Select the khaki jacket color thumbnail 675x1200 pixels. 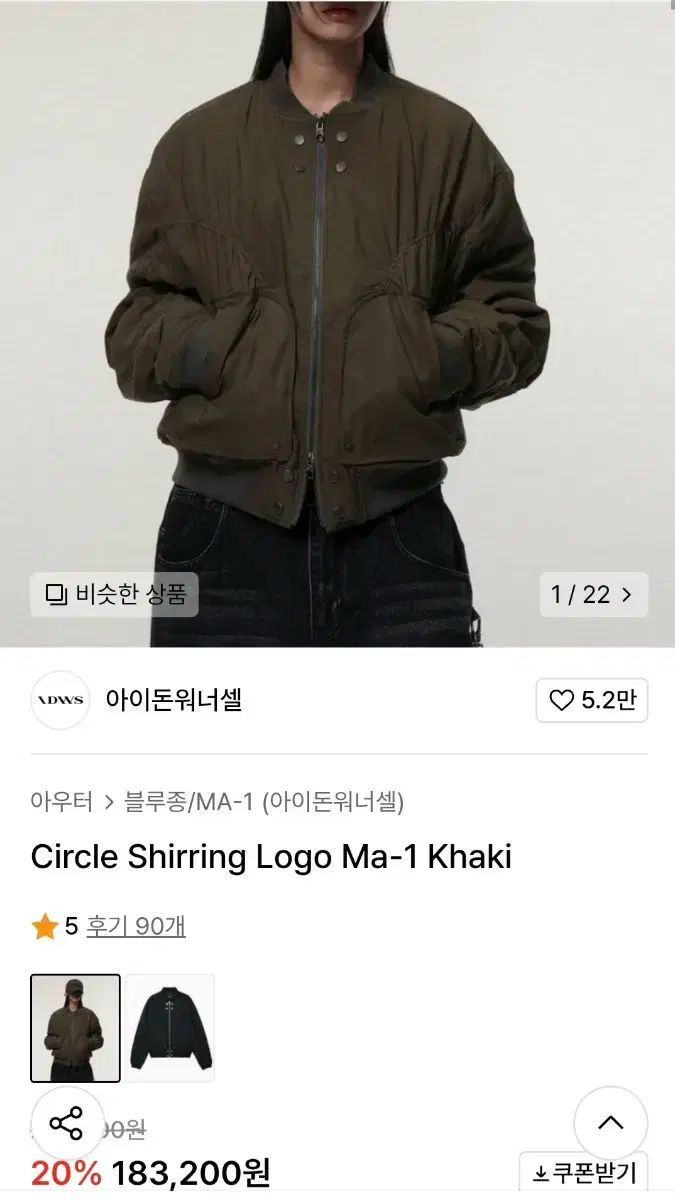(76, 1028)
